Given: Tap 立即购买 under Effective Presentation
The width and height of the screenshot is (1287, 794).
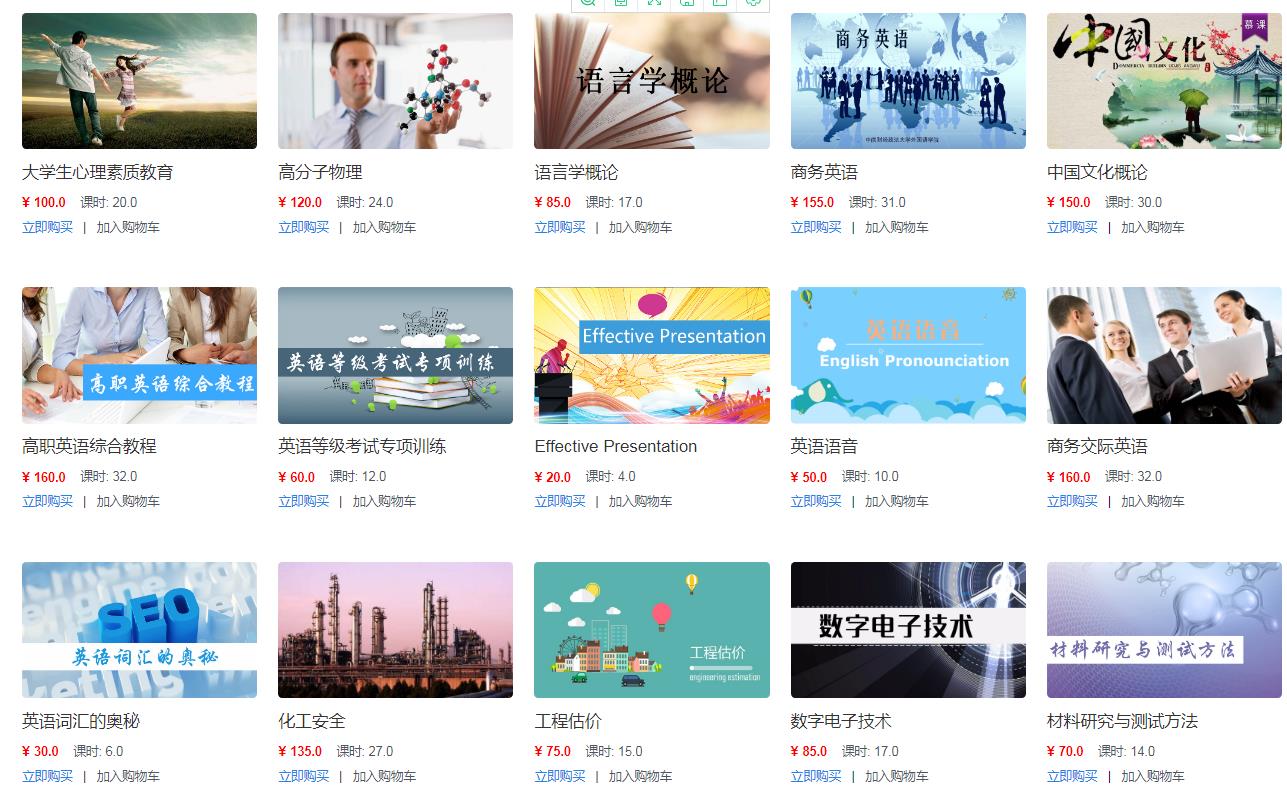Looking at the screenshot, I should coord(560,501).
